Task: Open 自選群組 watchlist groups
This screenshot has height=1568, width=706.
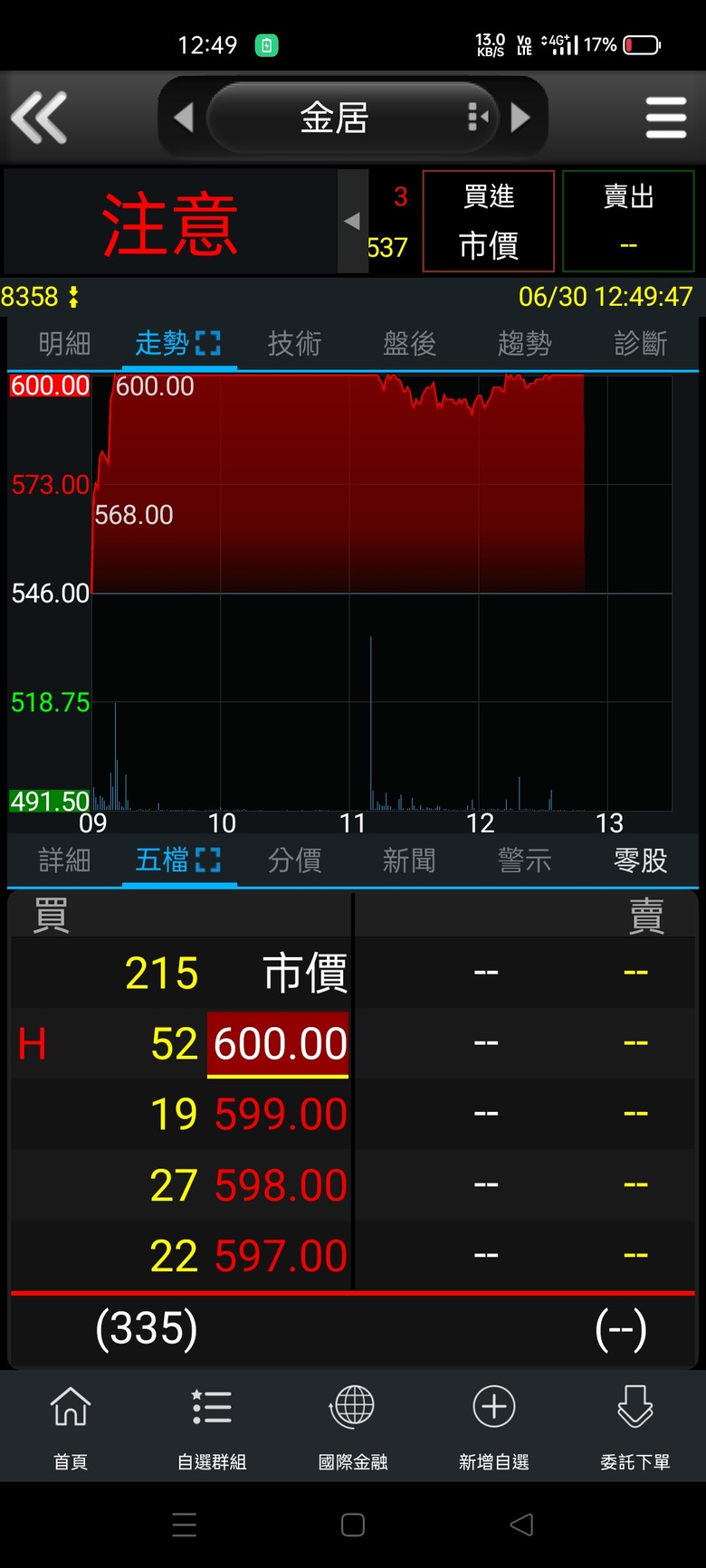Action: tap(212, 1425)
